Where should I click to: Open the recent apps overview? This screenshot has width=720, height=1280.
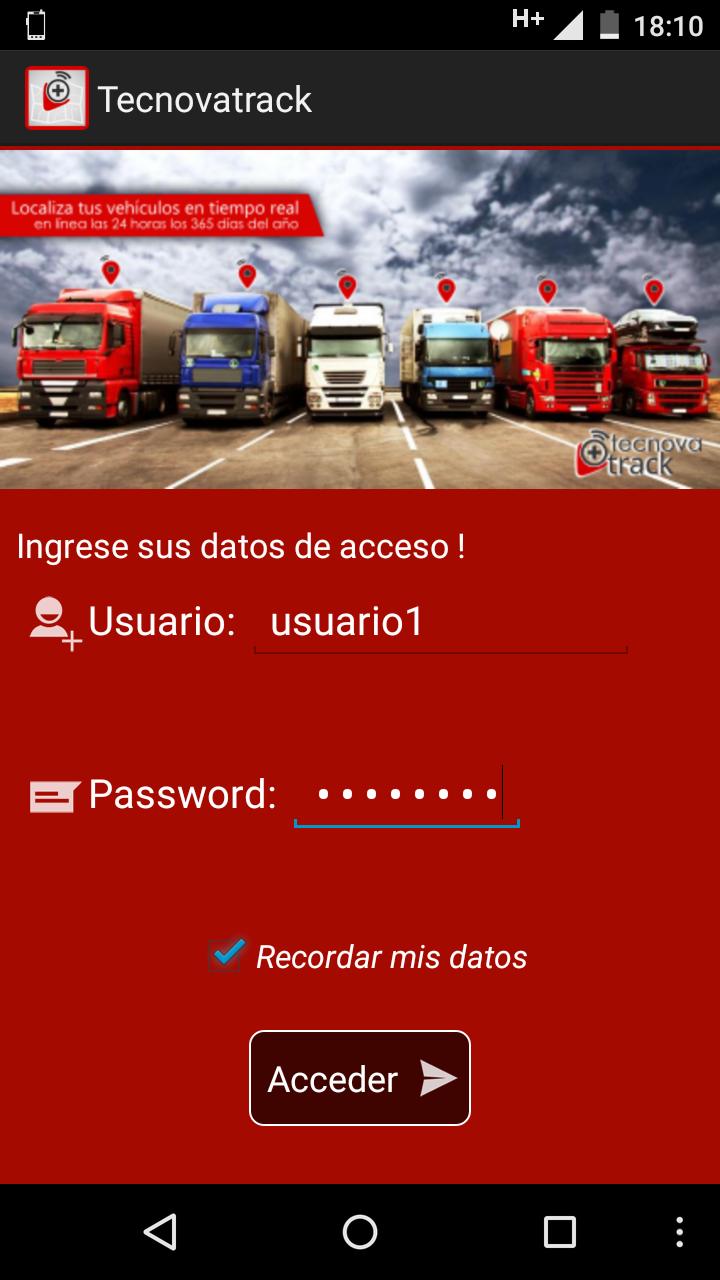(x=560, y=1232)
